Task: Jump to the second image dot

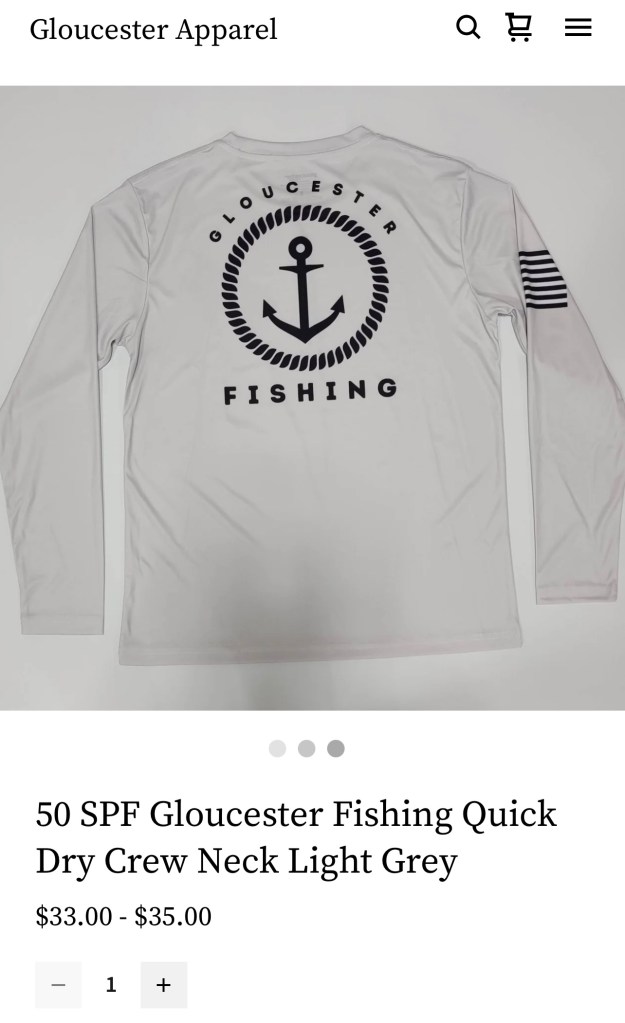Action: coord(307,748)
